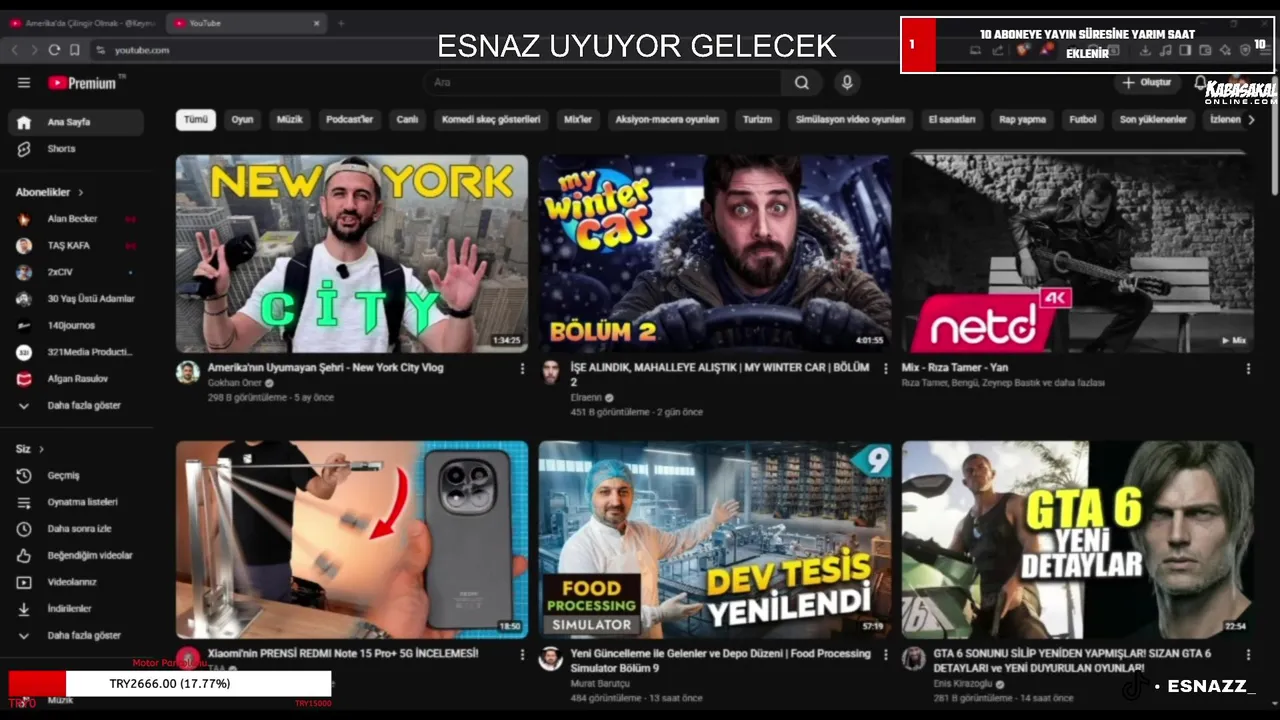The height and width of the screenshot is (720, 1280).
Task: Open the Alan Becker subscription
Action: pyautogui.click(x=72, y=219)
